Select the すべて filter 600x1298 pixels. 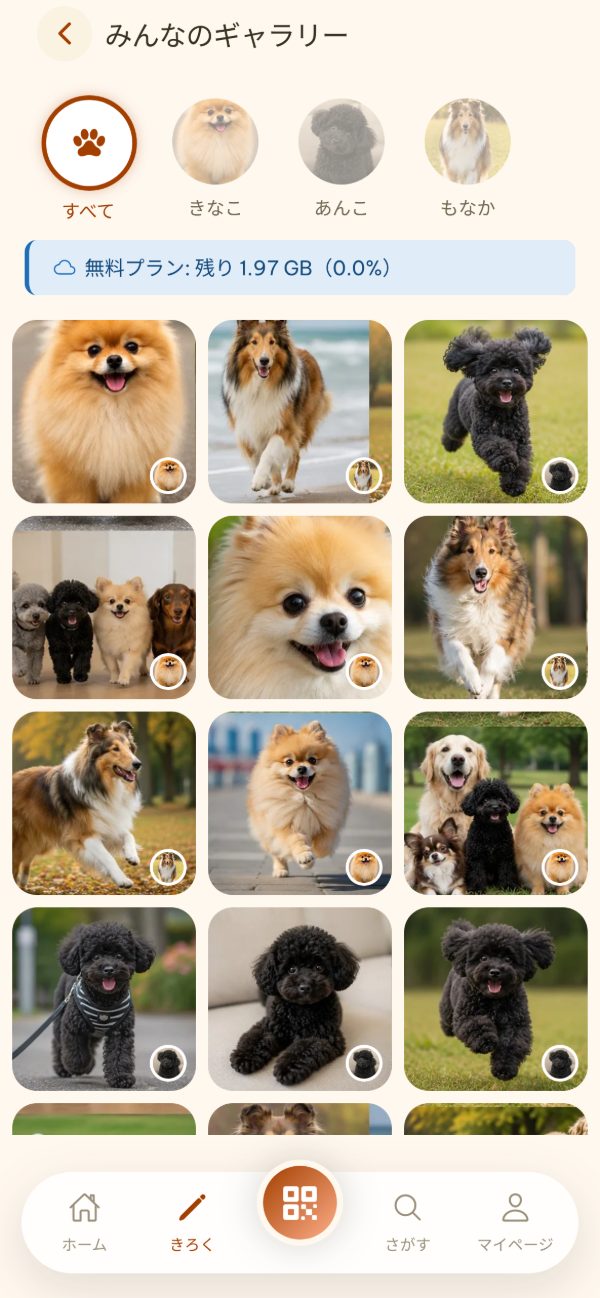89,158
